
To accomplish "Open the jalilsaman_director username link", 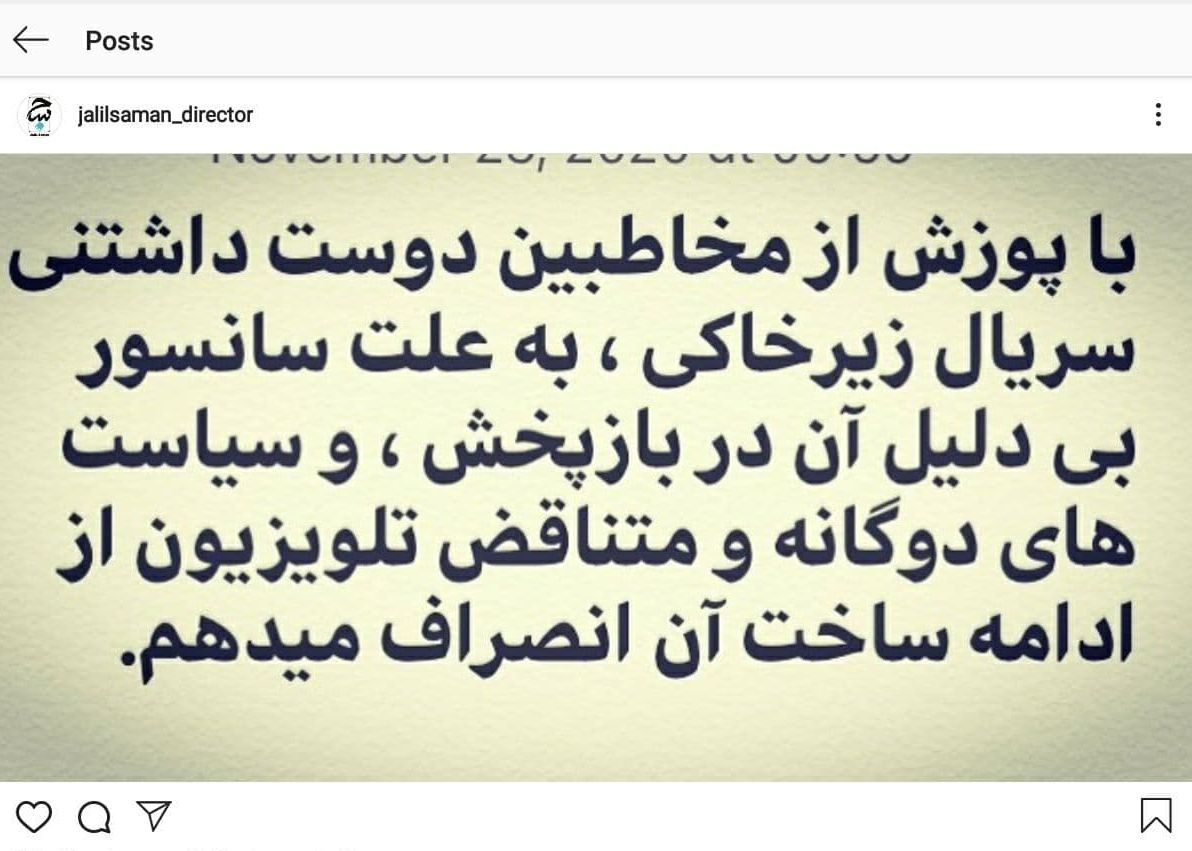I will tap(165, 115).
